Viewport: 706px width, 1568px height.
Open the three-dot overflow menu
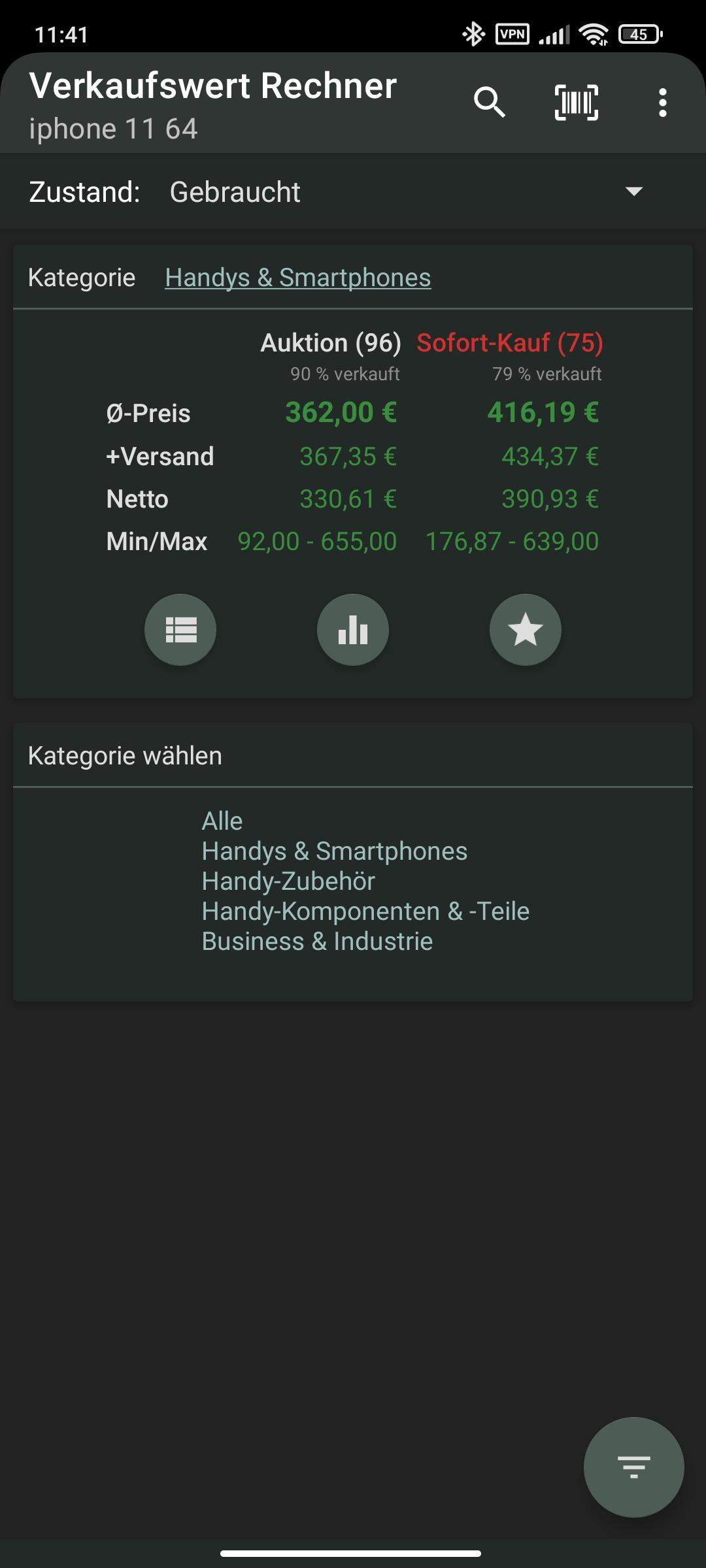tap(662, 103)
